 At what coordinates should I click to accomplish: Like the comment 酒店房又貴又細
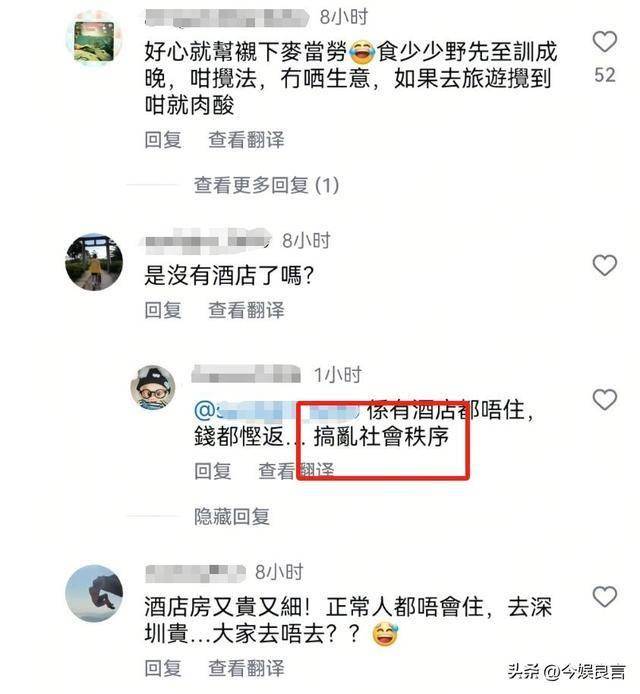[x=605, y=597]
